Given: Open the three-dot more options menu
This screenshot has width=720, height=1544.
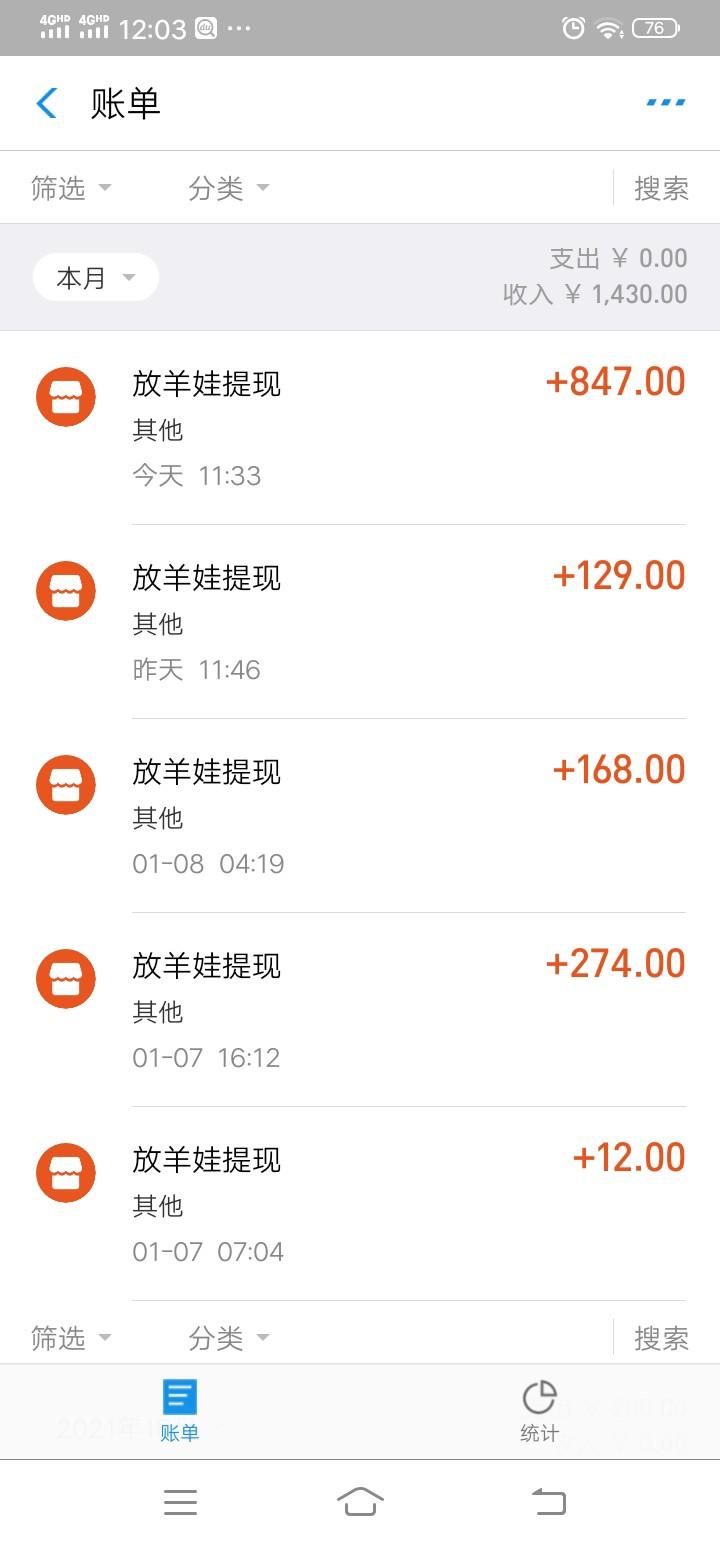Looking at the screenshot, I should click(x=666, y=102).
